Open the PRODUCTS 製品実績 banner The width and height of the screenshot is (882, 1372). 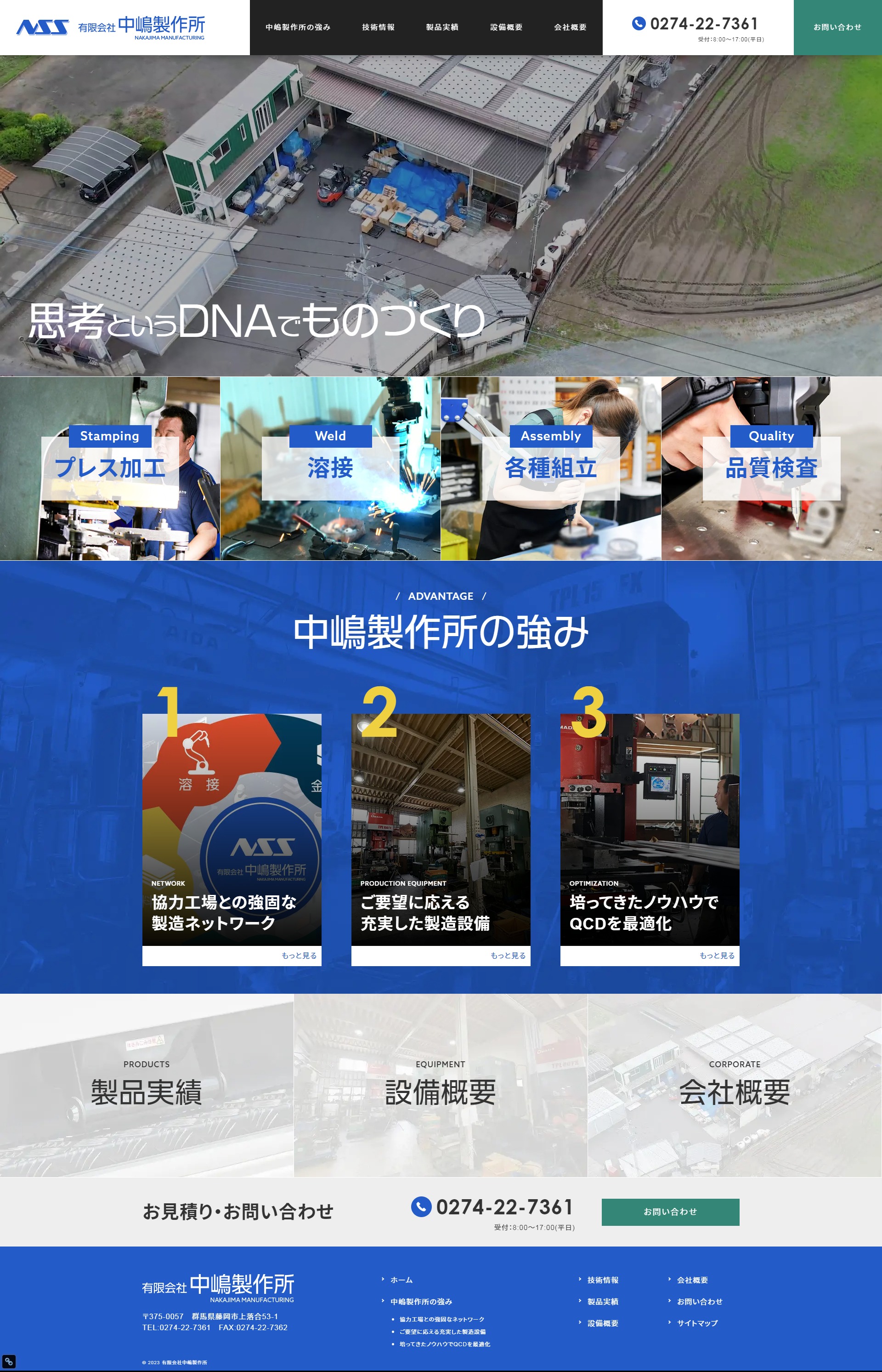pos(147,1085)
